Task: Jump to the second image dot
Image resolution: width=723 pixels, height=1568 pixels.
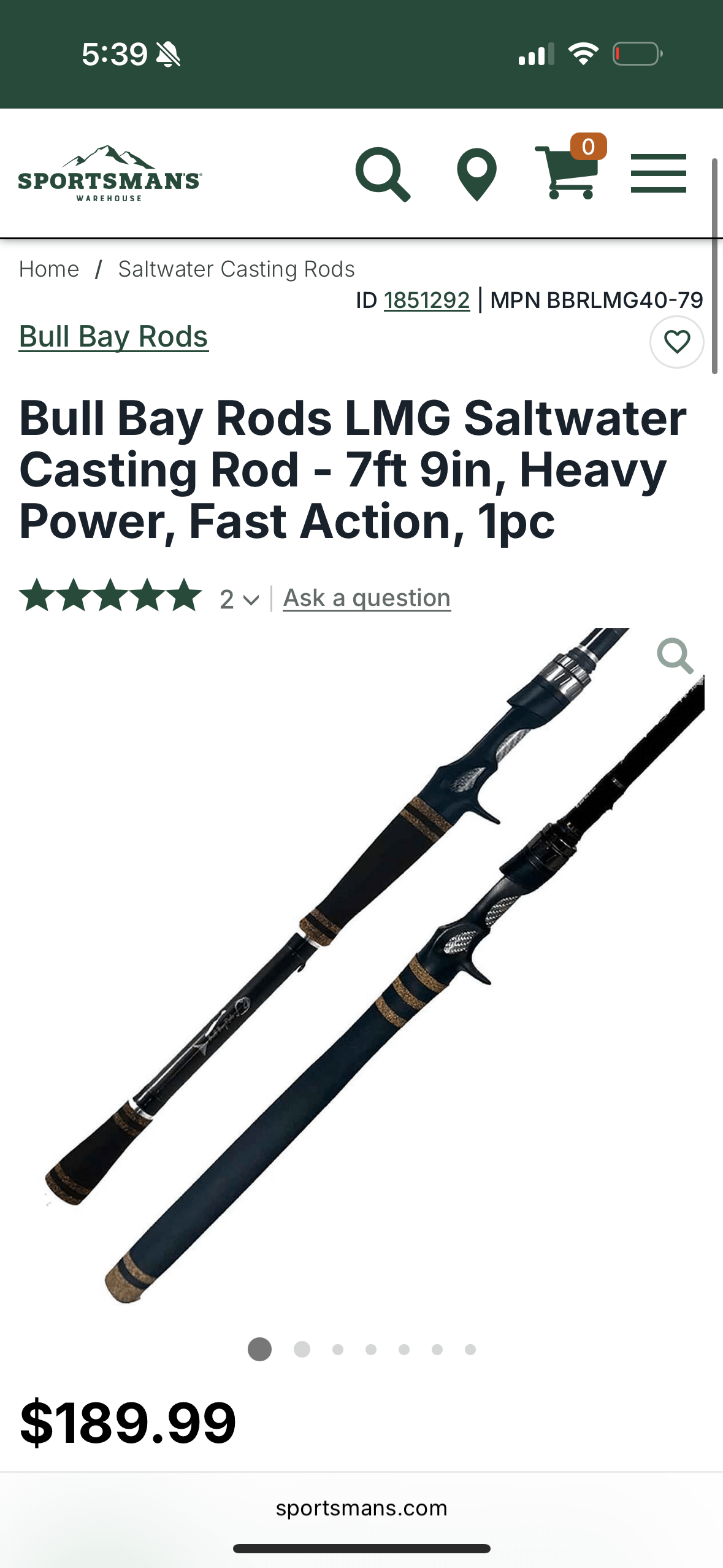Action: click(302, 1349)
